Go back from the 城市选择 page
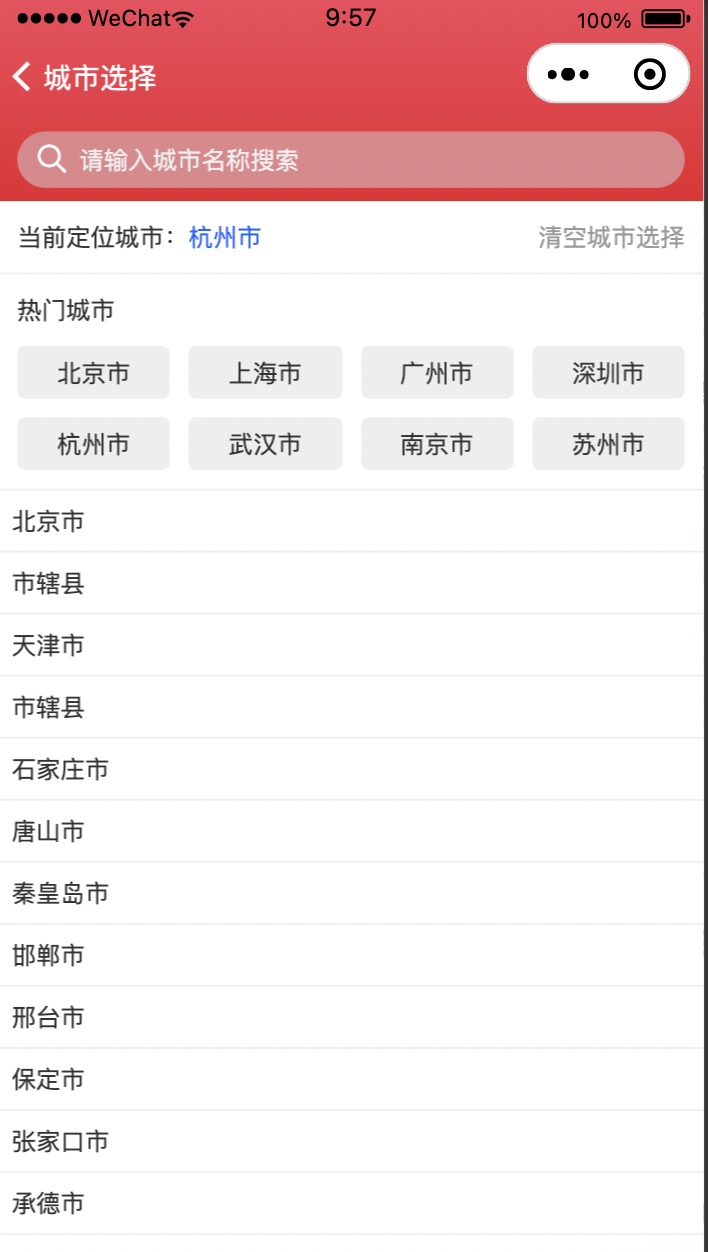Image resolution: width=708 pixels, height=1252 pixels. click(23, 77)
